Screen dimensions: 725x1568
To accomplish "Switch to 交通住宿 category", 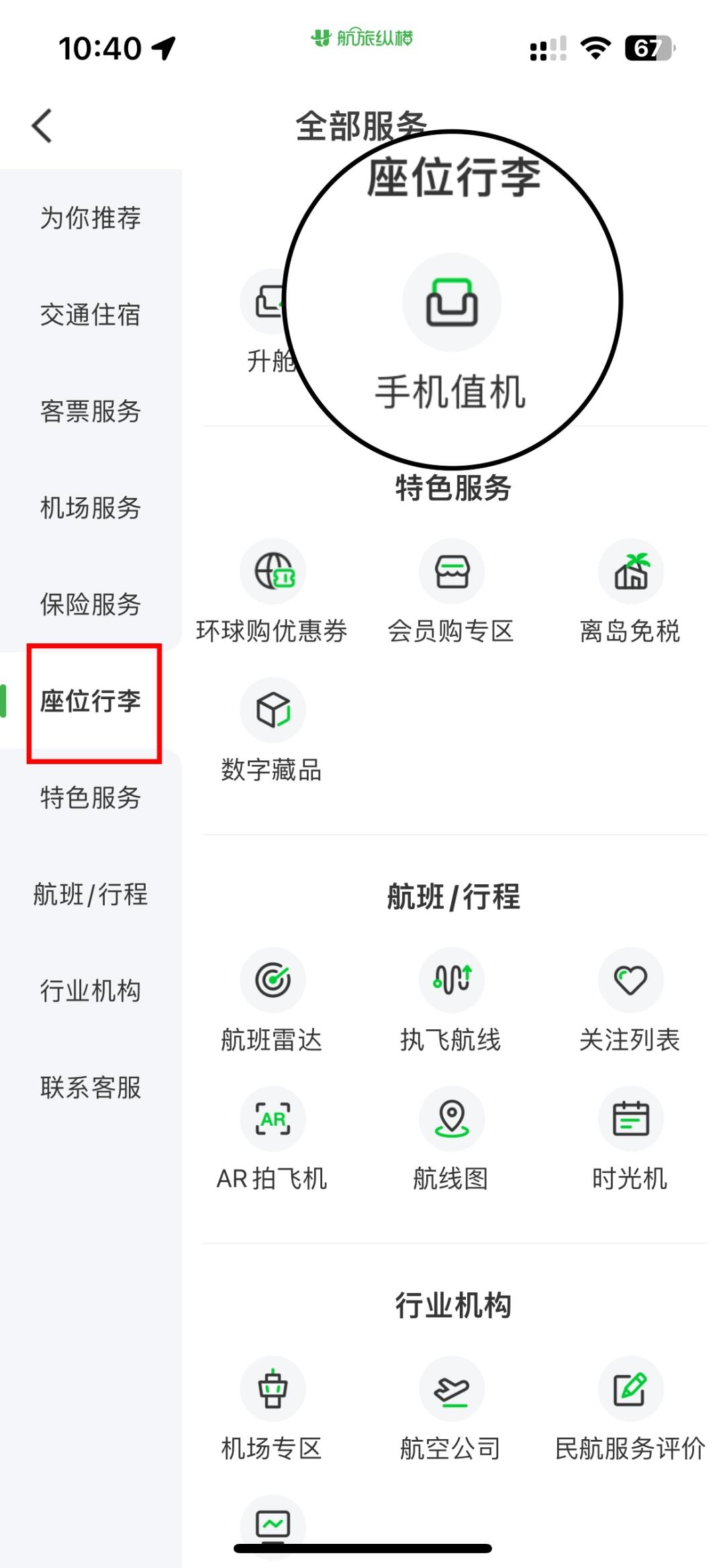I will coord(91,315).
